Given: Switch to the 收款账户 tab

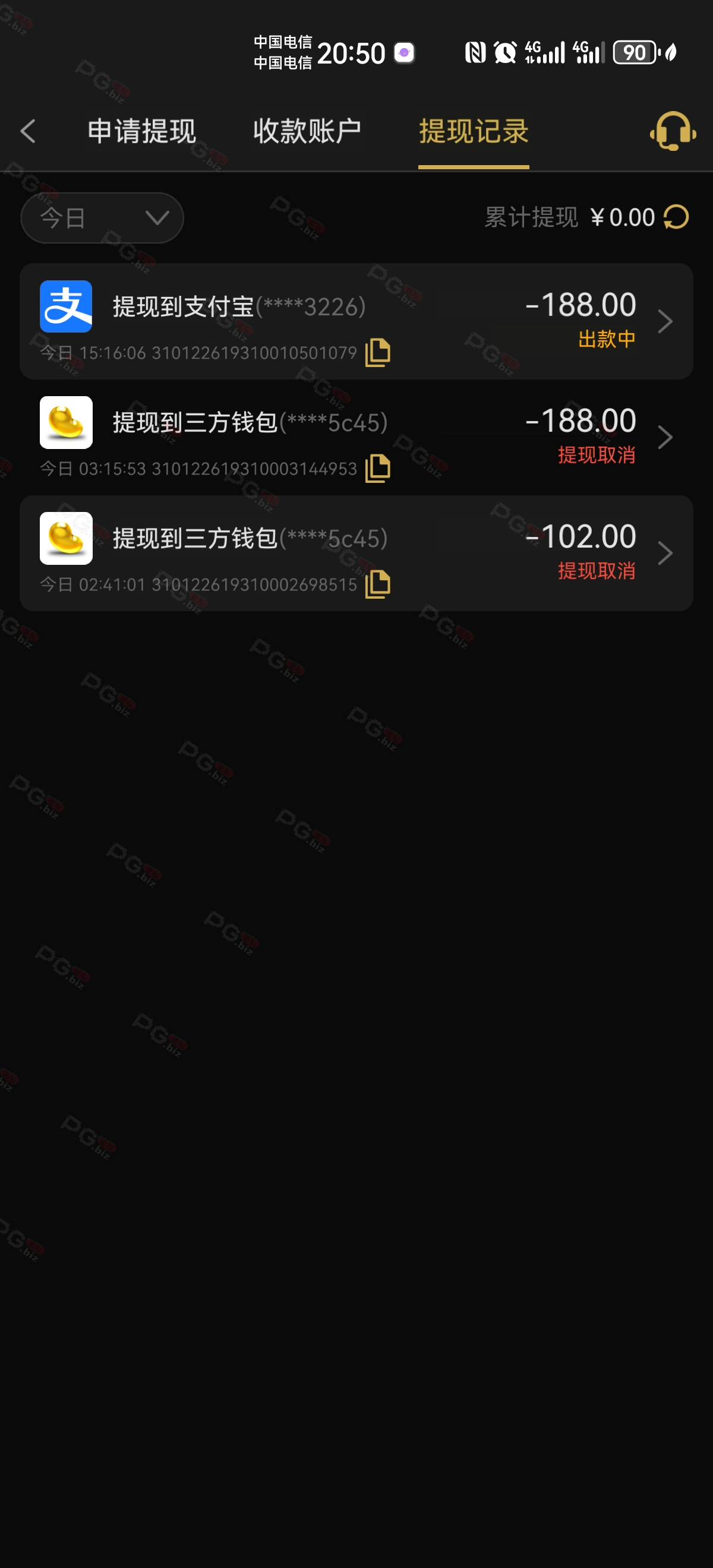Looking at the screenshot, I should tap(308, 131).
